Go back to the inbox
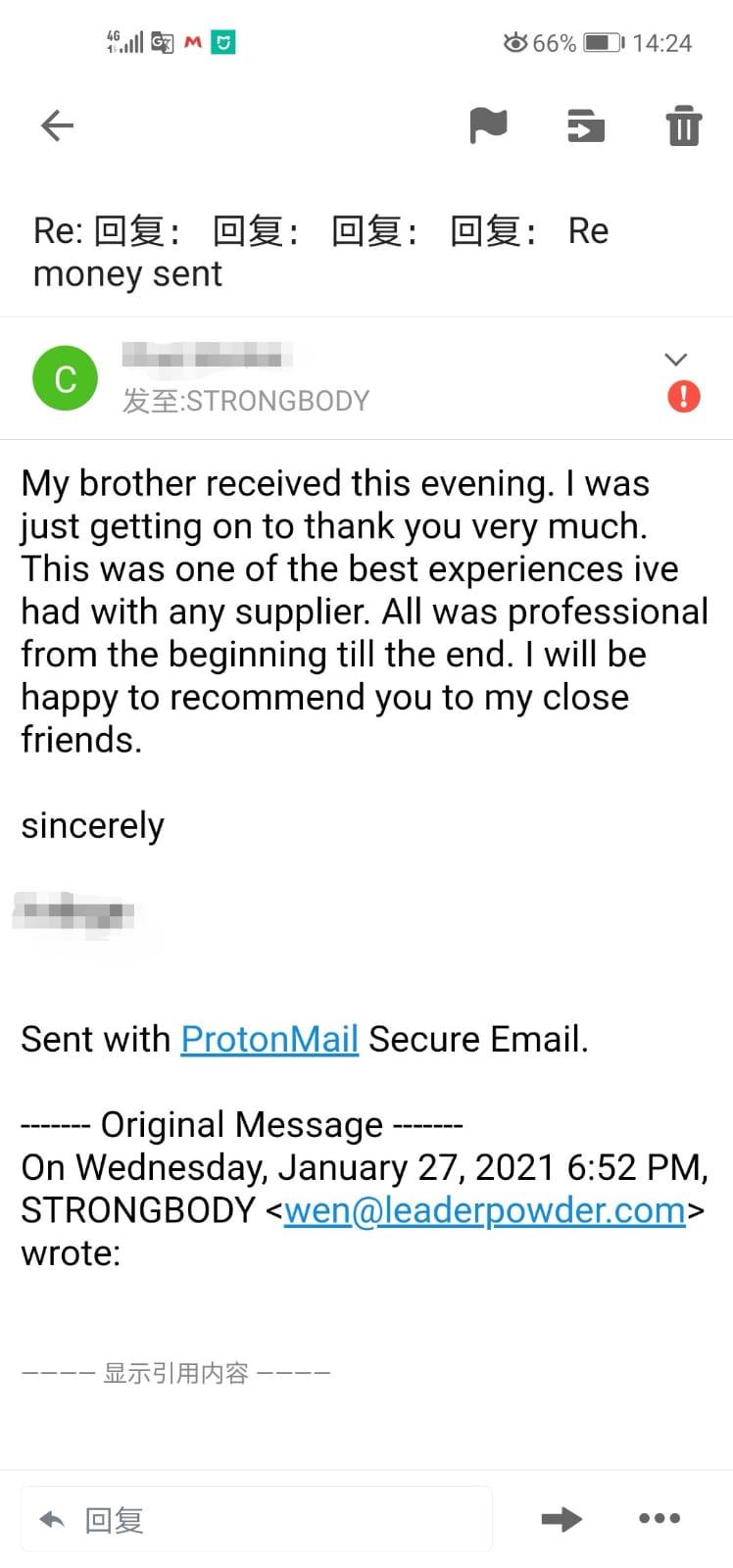 pyautogui.click(x=57, y=125)
